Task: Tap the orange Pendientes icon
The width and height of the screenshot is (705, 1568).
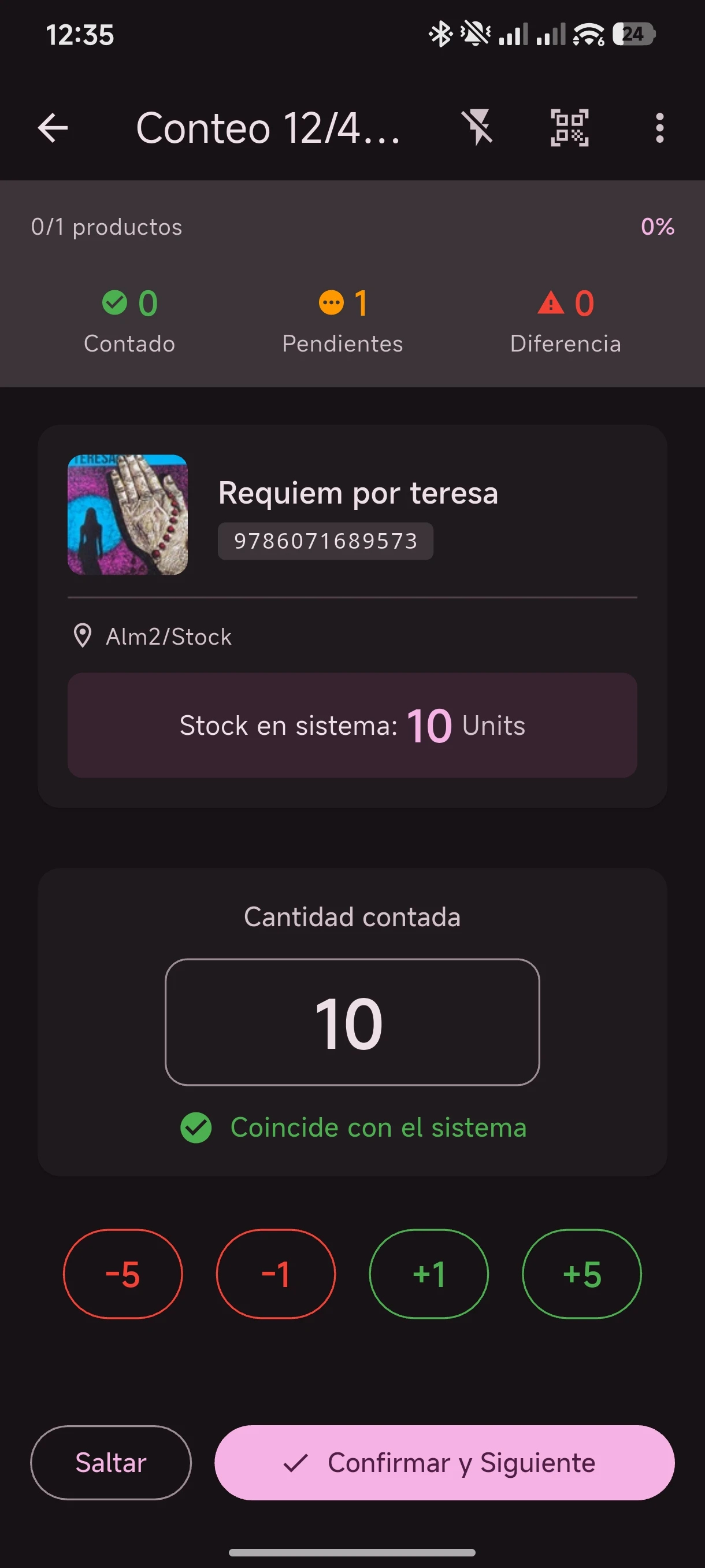Action: [x=331, y=302]
